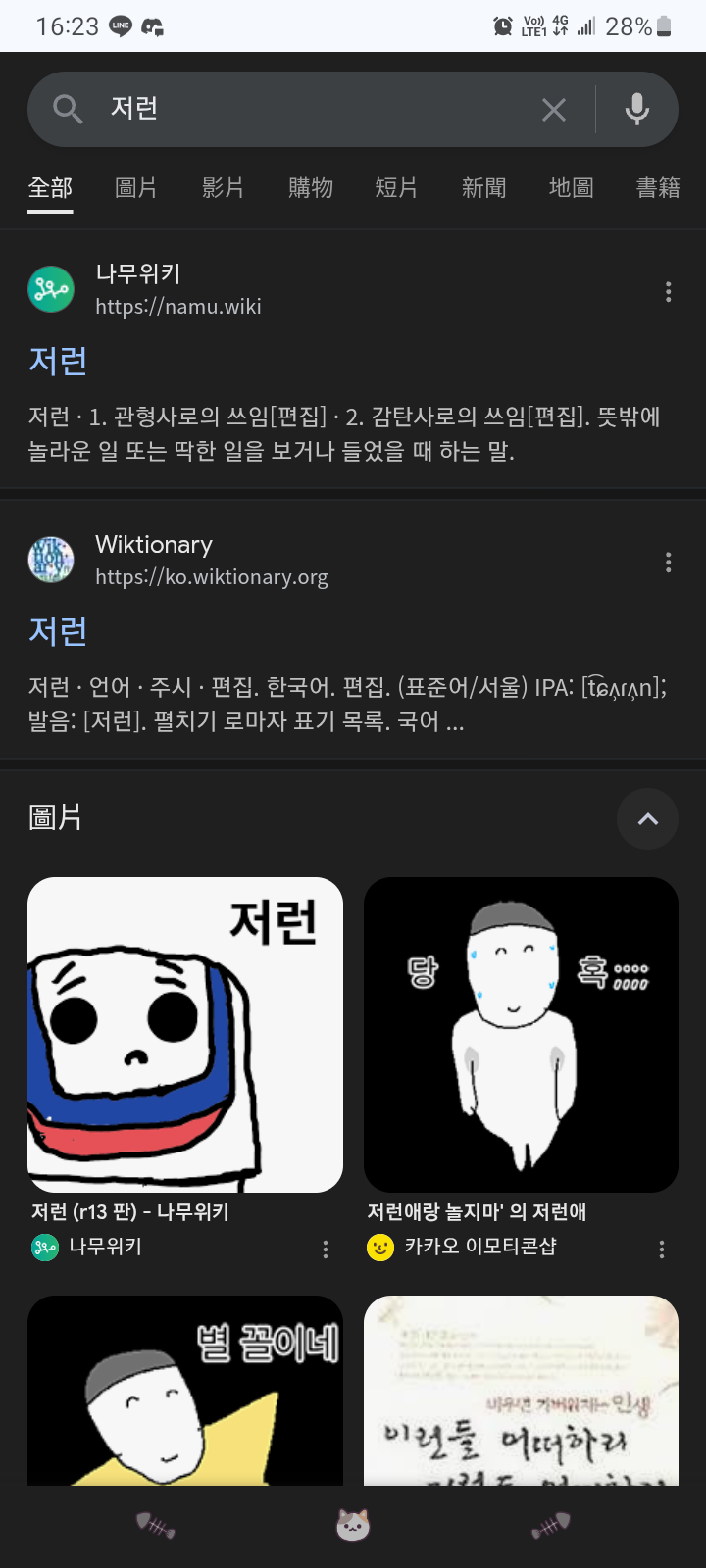Open the overflow menu for the Wiktionary result
The image size is (706, 1568).
pyautogui.click(x=668, y=562)
